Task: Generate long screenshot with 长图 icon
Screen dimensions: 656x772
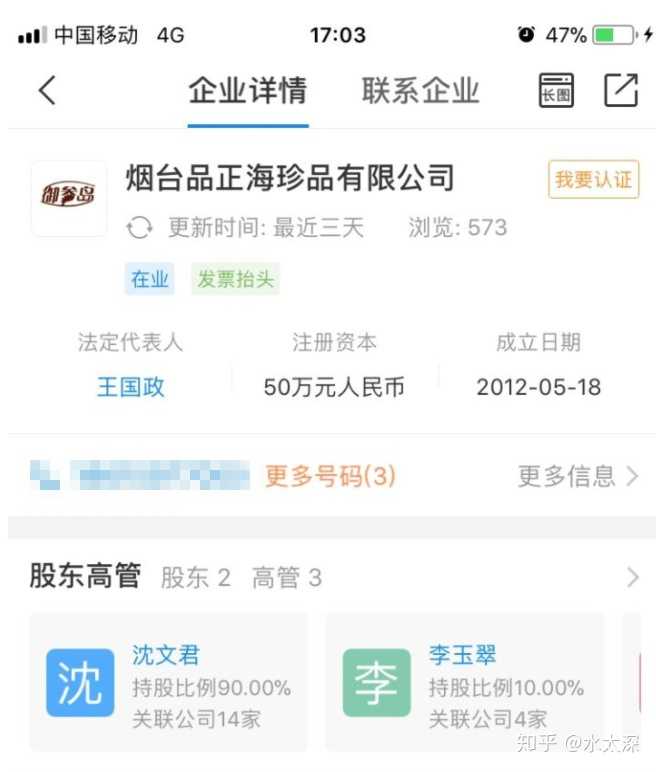Action: (x=556, y=91)
